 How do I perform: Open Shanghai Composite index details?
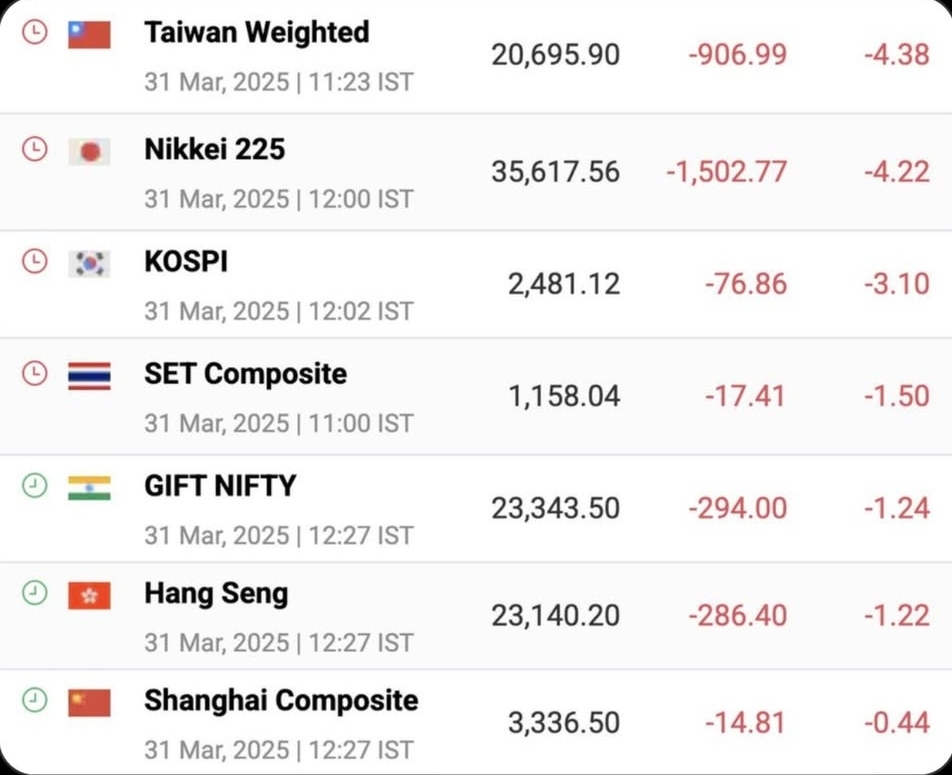pyautogui.click(x=280, y=700)
